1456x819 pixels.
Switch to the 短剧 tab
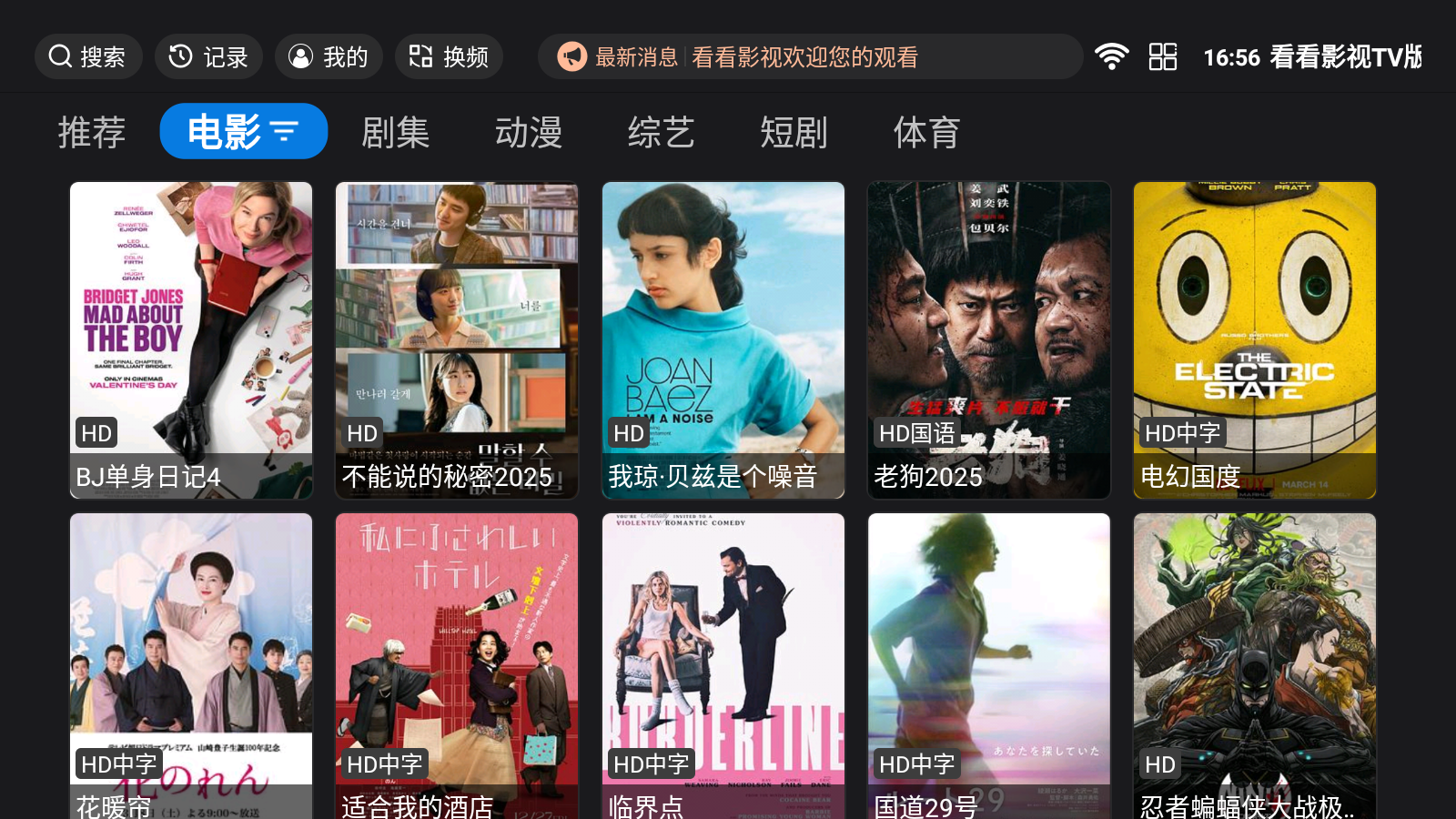click(794, 133)
